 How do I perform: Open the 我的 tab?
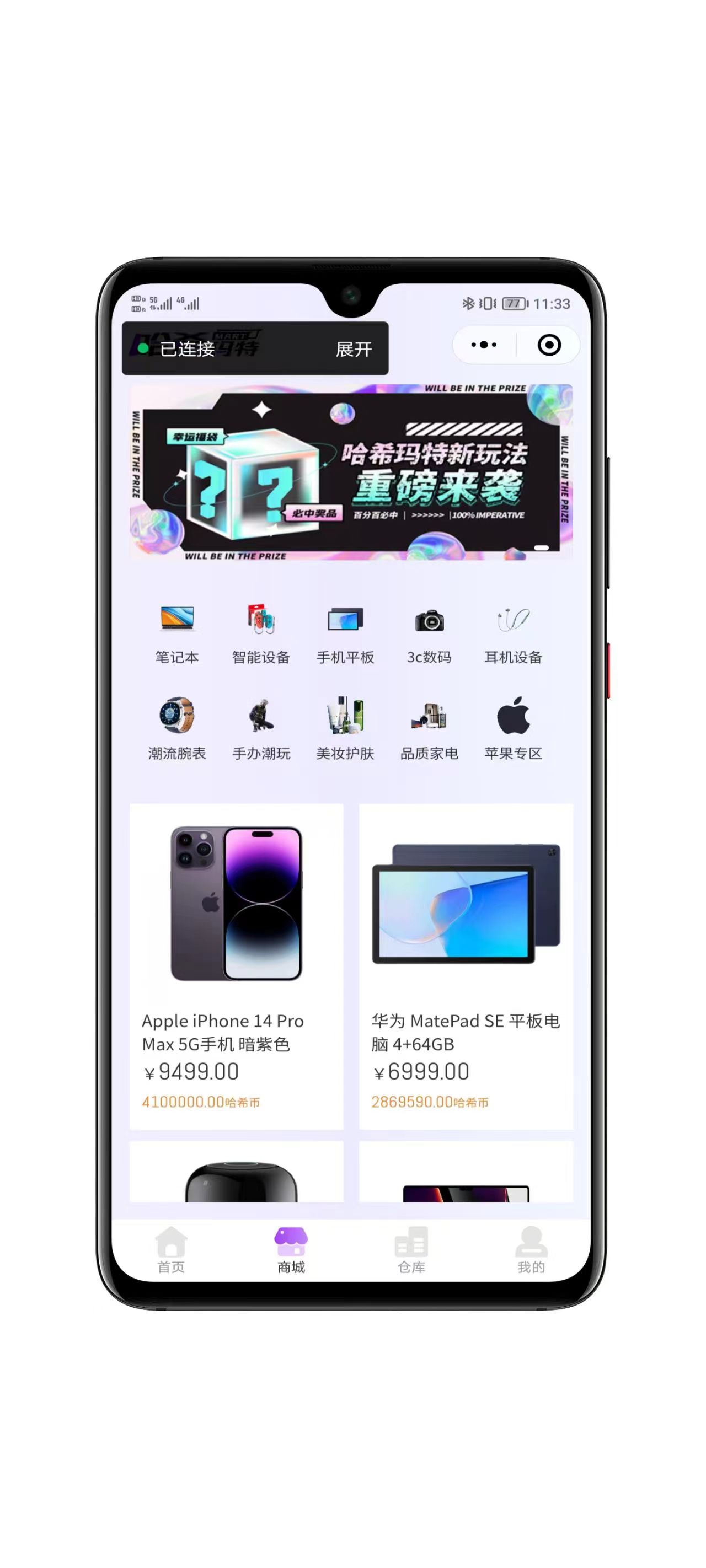tap(531, 1250)
